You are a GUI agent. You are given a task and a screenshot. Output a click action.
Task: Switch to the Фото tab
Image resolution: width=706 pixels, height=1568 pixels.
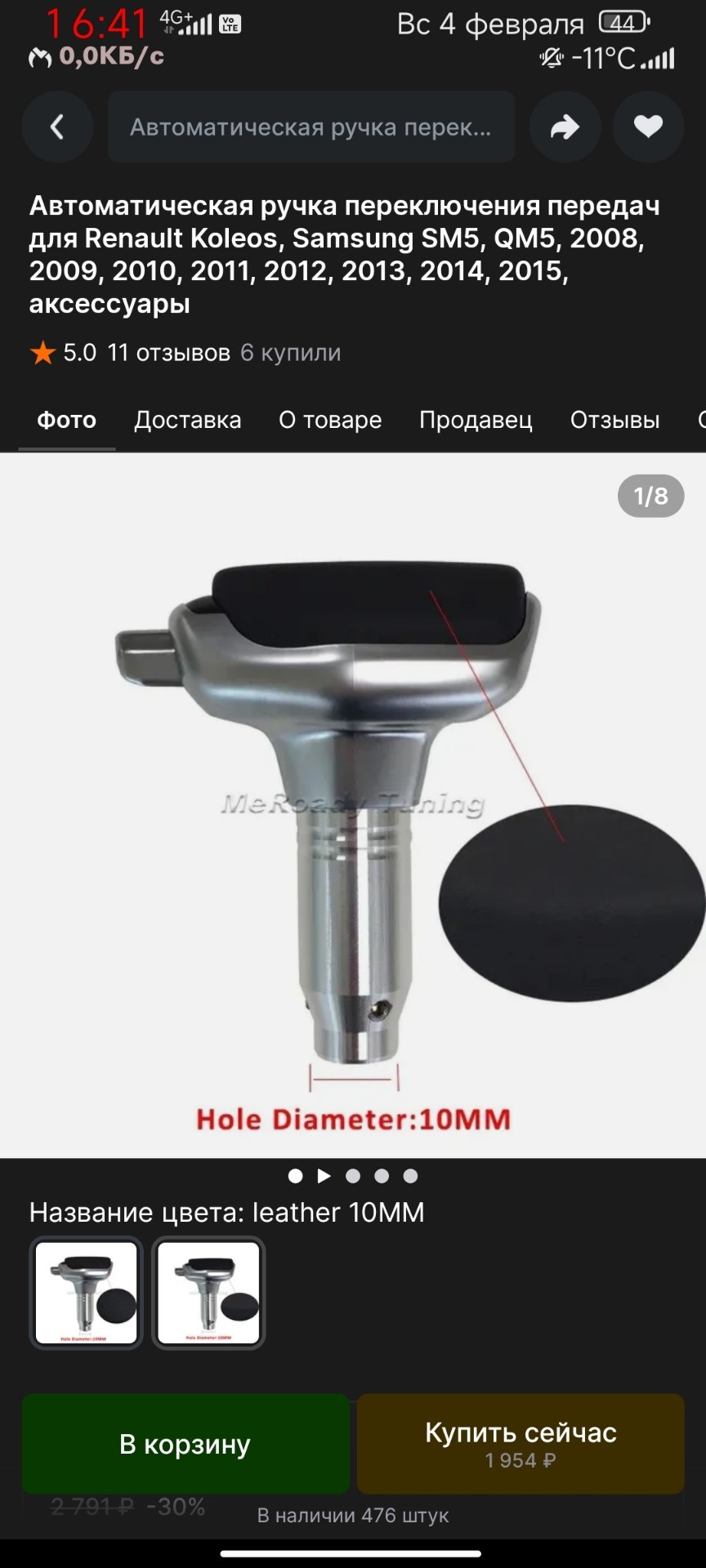point(66,420)
